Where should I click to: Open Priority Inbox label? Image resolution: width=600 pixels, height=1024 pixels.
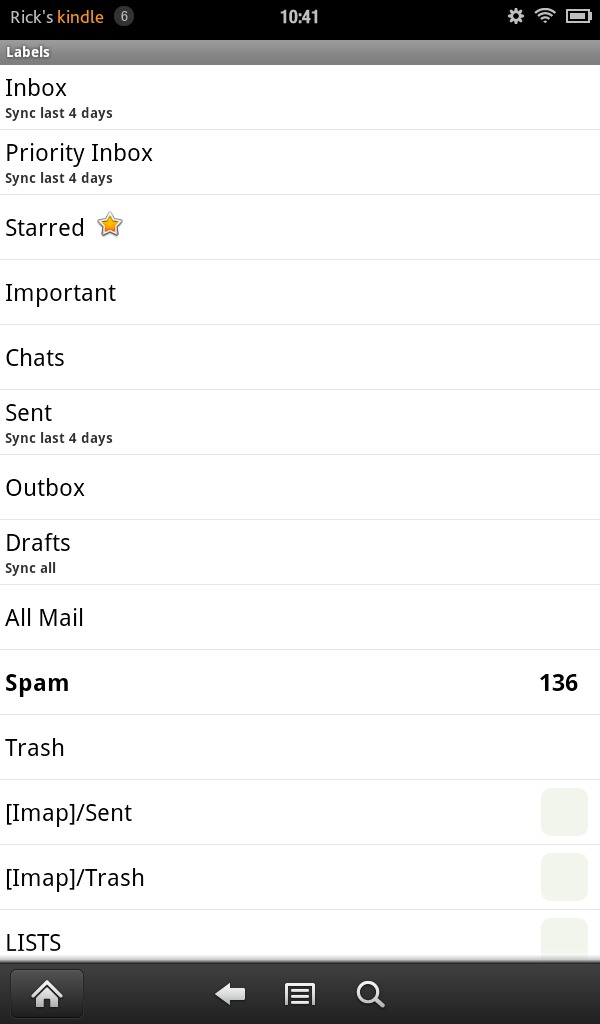click(300, 162)
